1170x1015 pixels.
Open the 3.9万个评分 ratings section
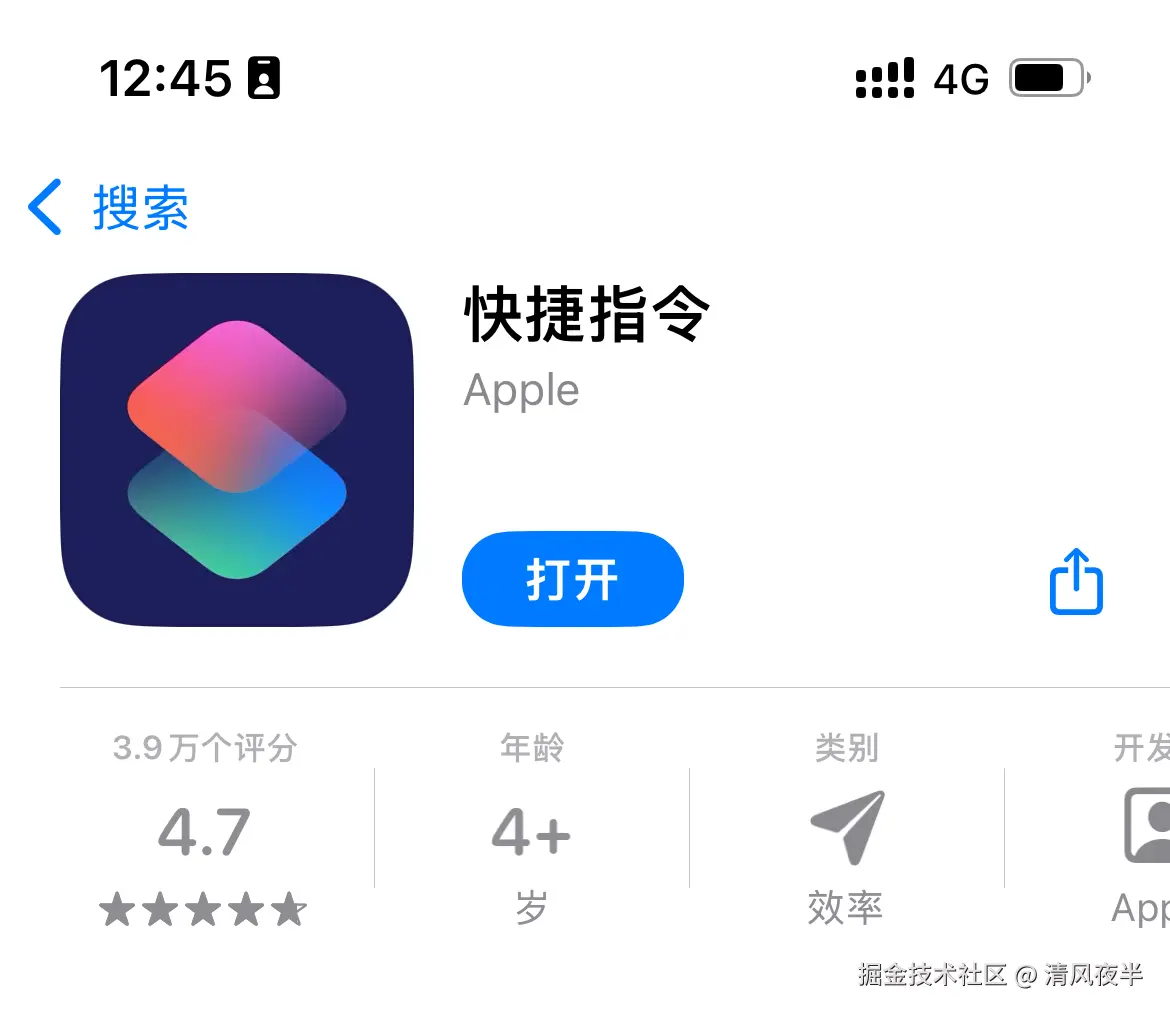pos(204,830)
